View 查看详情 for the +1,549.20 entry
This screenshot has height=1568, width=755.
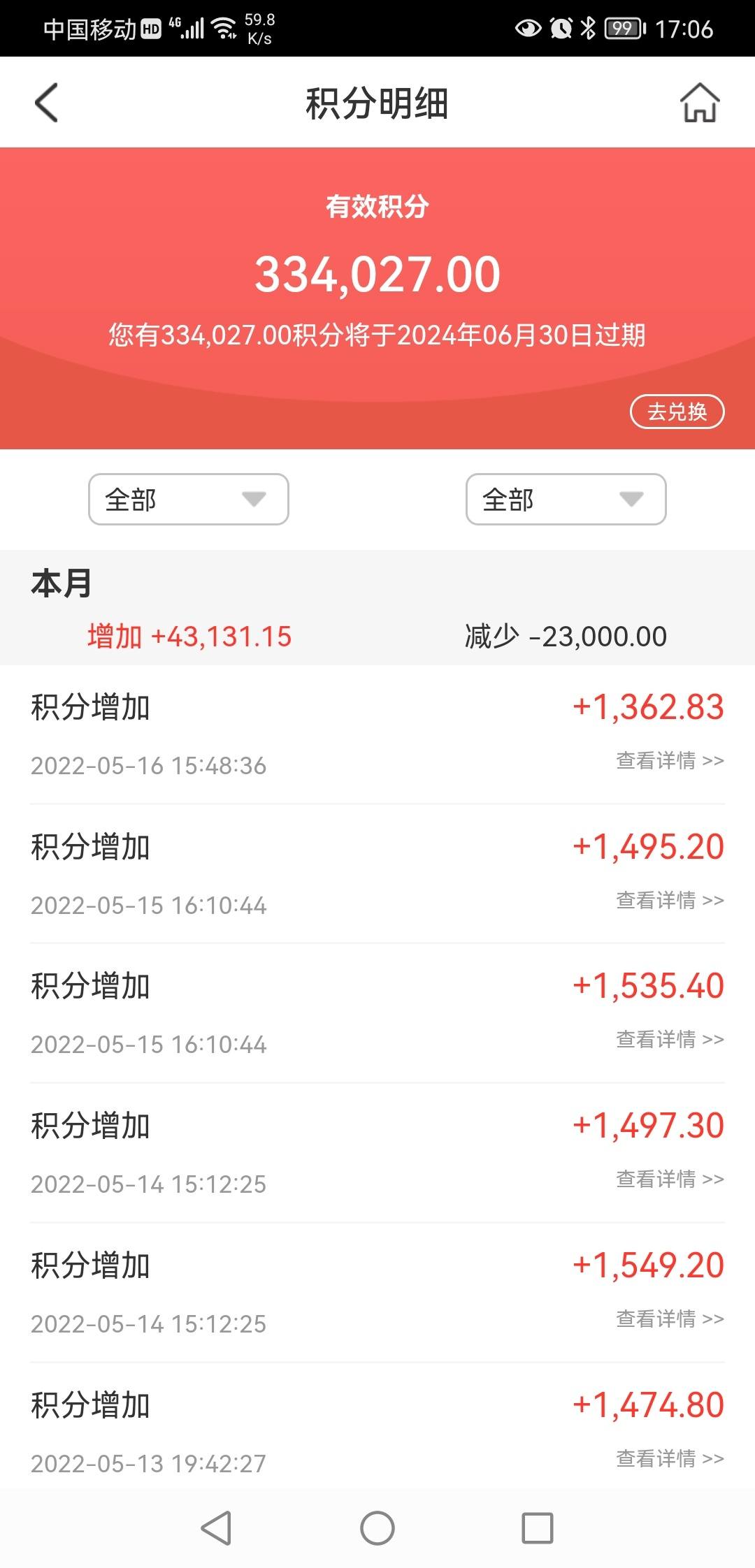pos(670,1319)
